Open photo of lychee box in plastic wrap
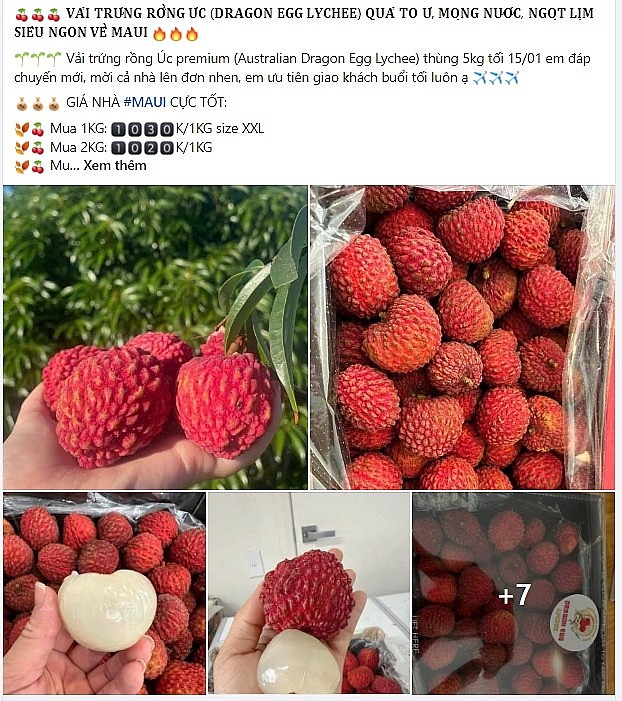Screen dimensions: 622x701 point(462,337)
